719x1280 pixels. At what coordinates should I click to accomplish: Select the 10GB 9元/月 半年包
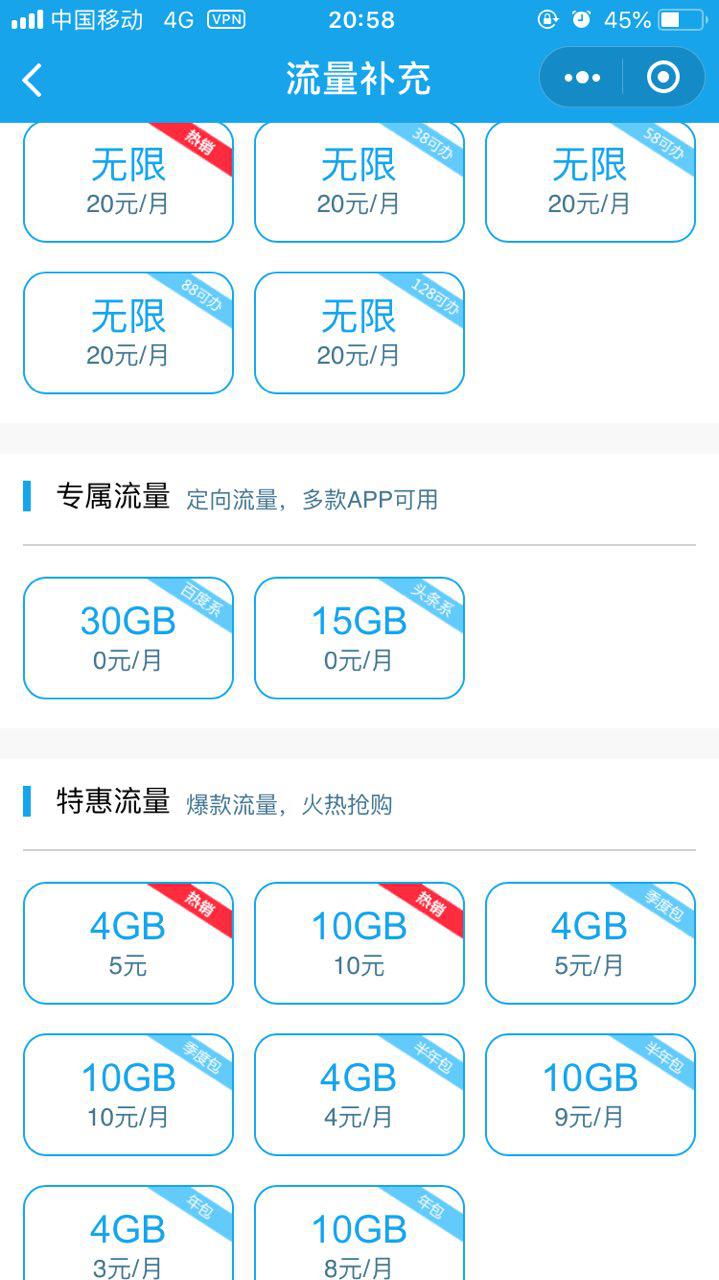tap(590, 1095)
